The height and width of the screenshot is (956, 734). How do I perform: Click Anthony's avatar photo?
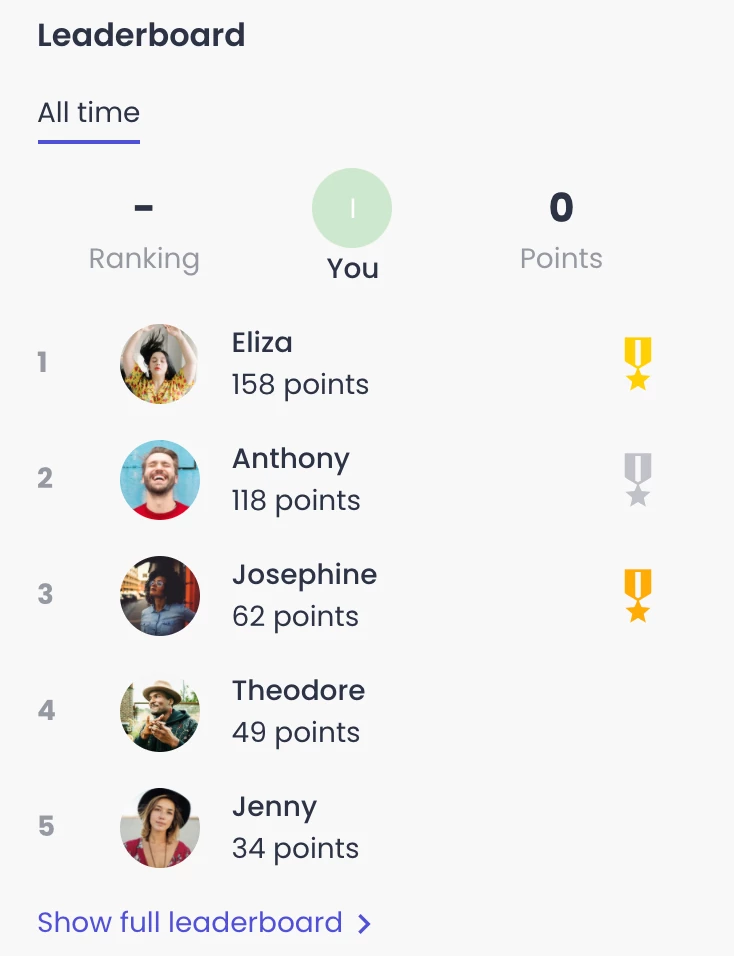click(159, 479)
